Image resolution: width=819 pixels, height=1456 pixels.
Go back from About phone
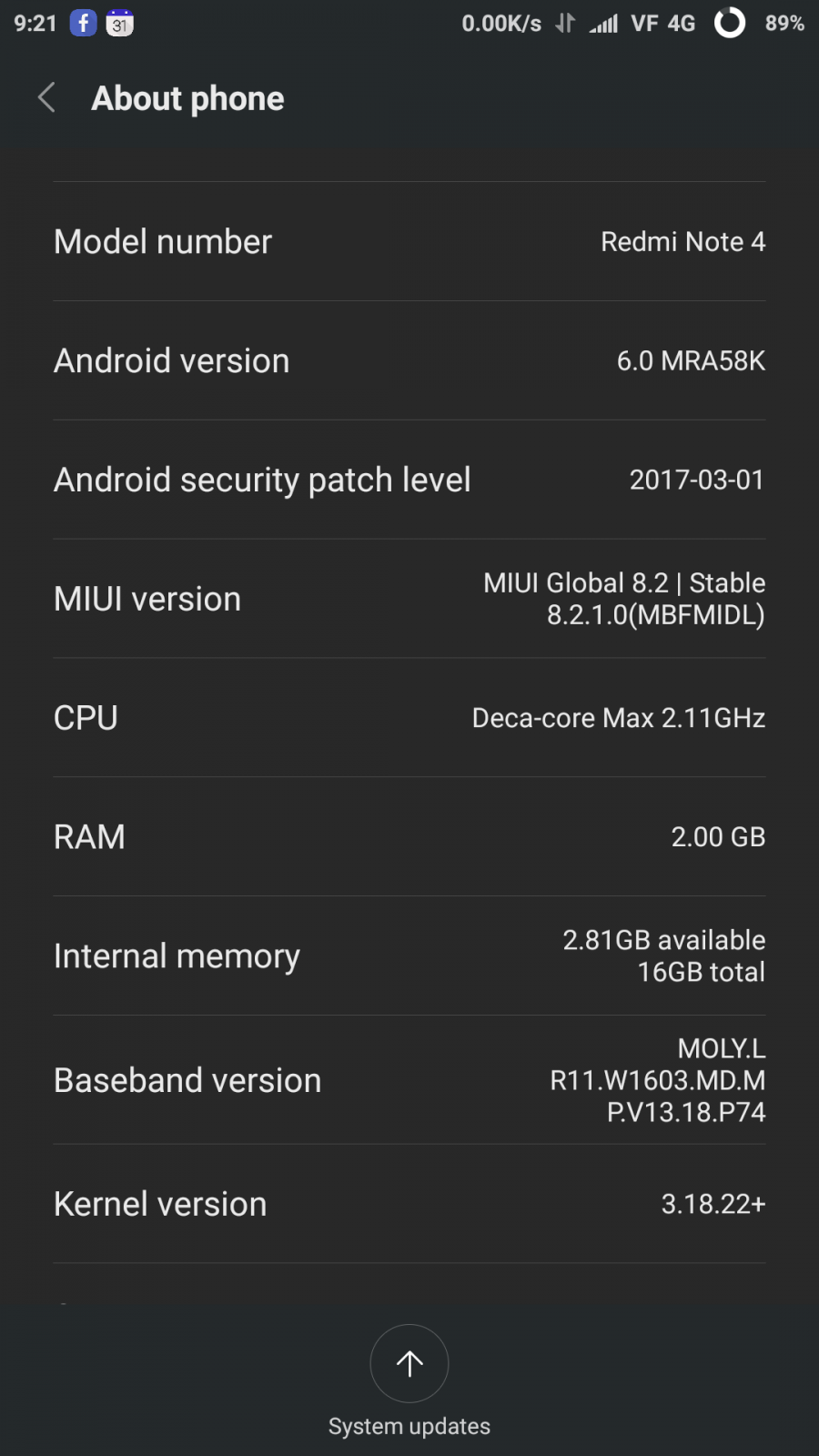[47, 98]
